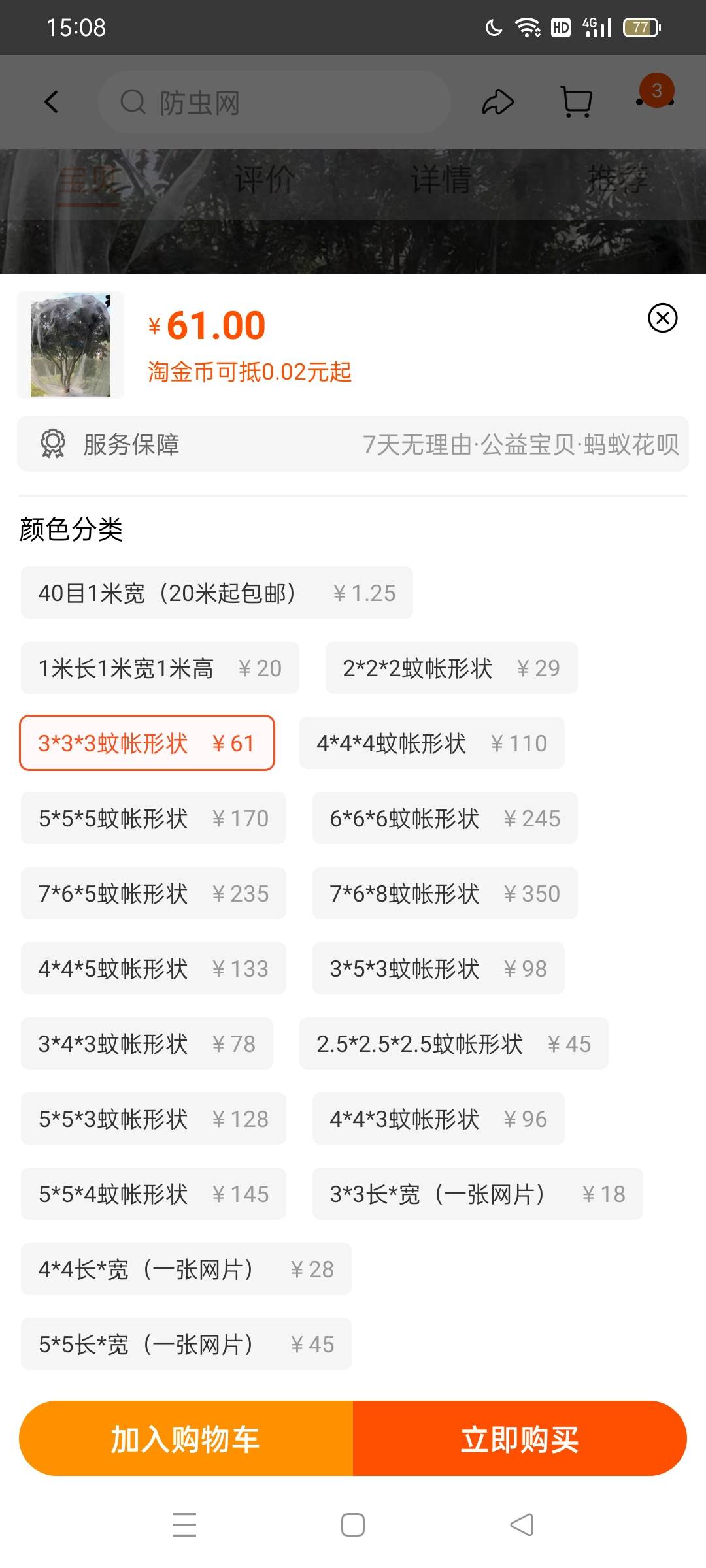Go back with system back button

(x=522, y=1525)
